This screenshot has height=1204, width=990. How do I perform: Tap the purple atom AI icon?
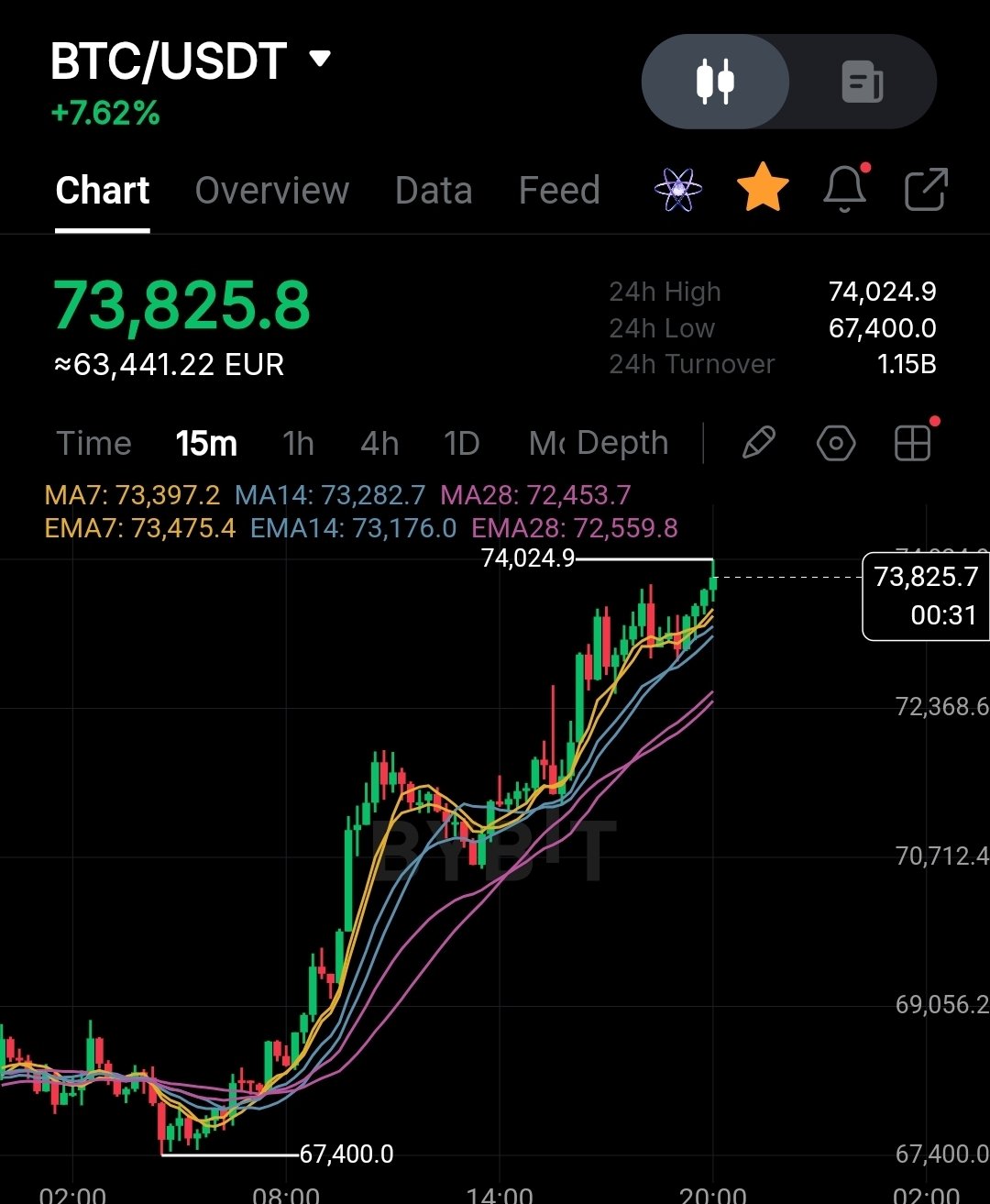point(678,190)
